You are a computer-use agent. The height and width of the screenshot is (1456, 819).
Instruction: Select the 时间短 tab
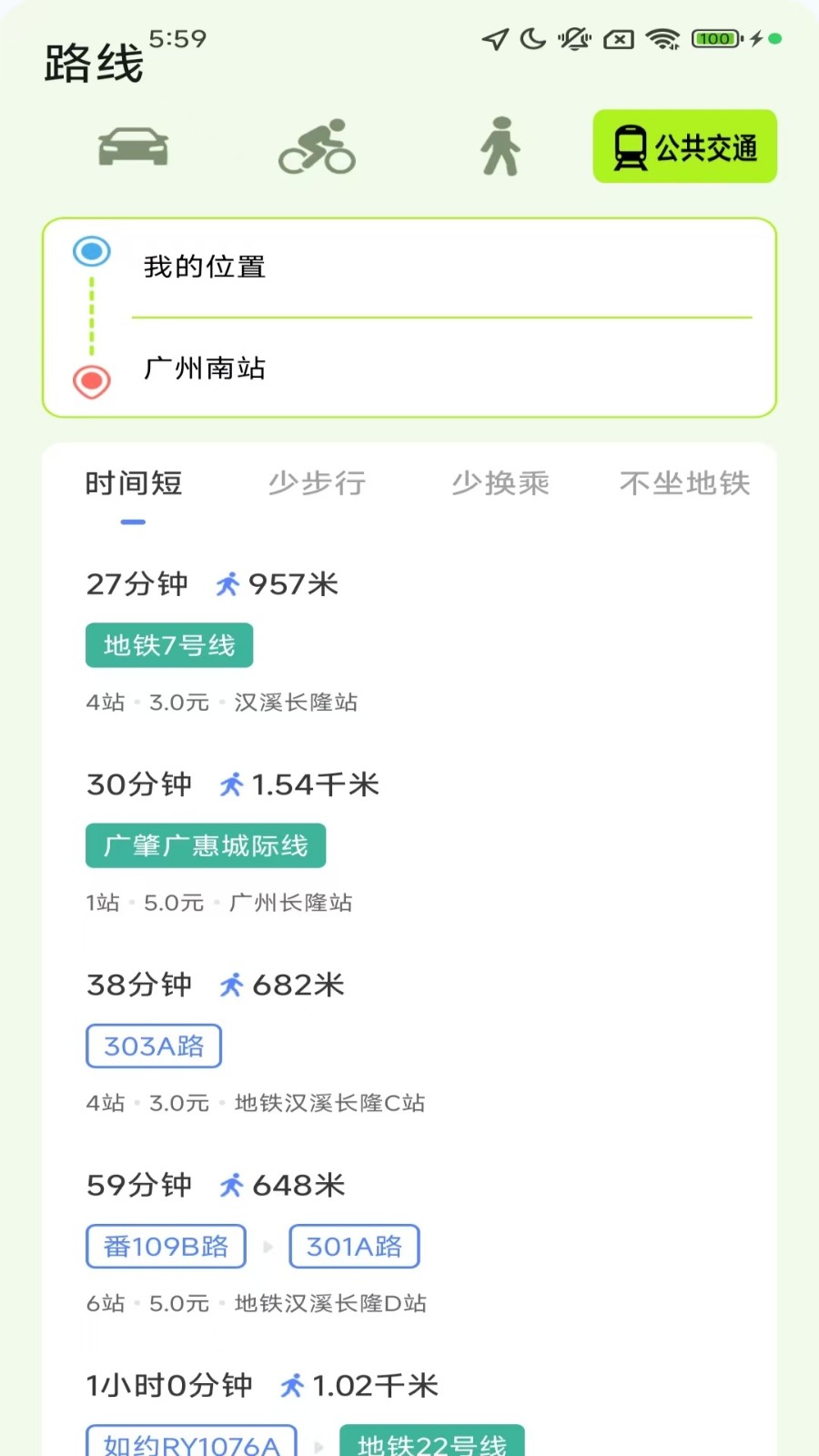tap(133, 483)
